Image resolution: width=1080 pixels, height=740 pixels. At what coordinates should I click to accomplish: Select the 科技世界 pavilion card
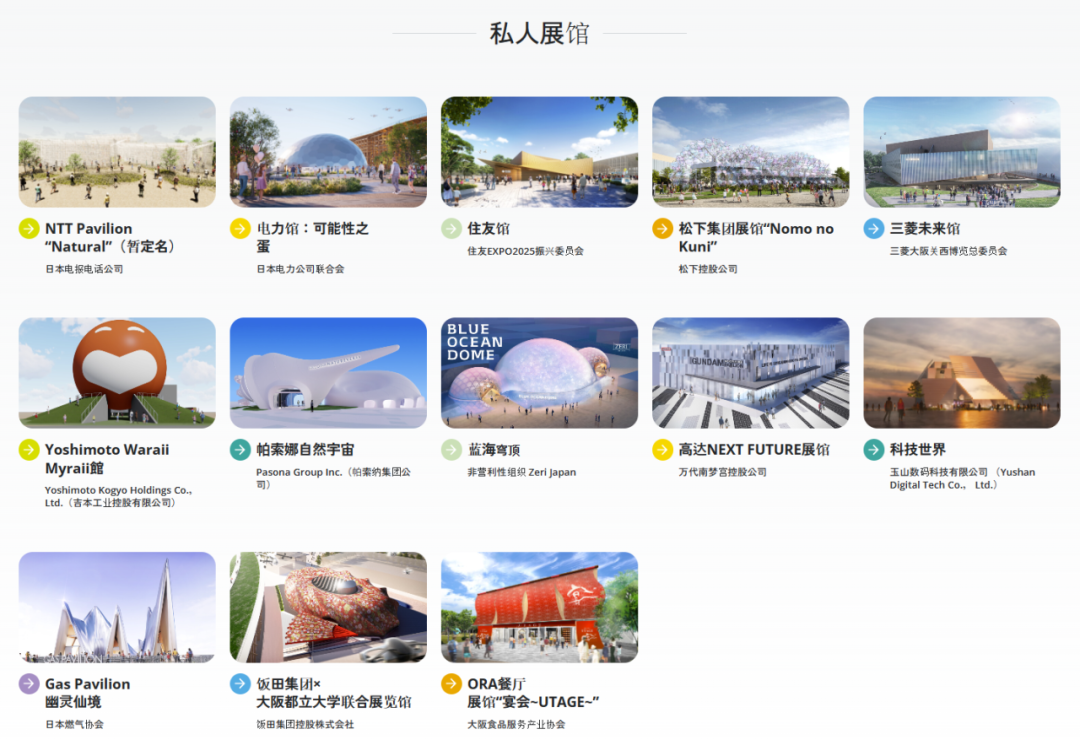[961, 373]
